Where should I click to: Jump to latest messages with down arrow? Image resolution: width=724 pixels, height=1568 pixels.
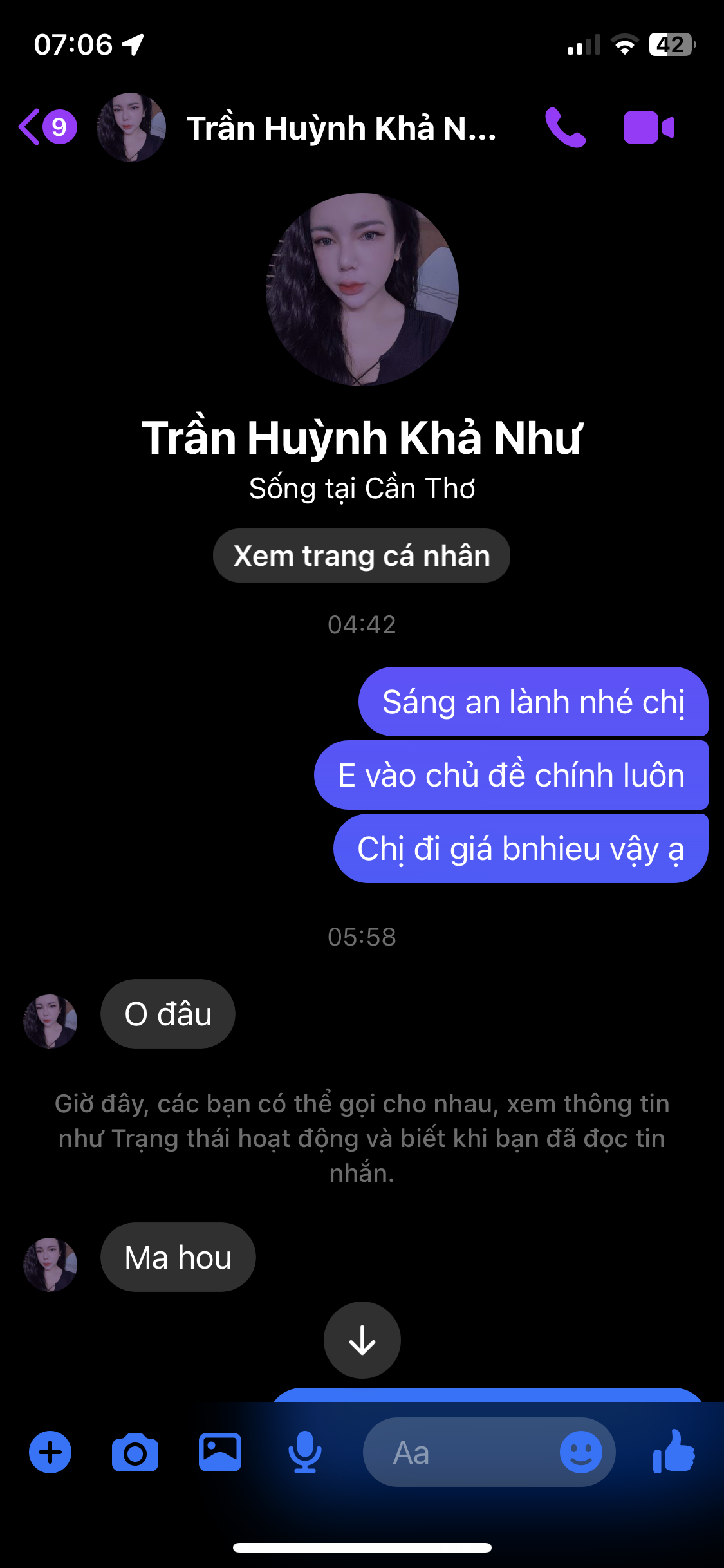coord(362,1340)
